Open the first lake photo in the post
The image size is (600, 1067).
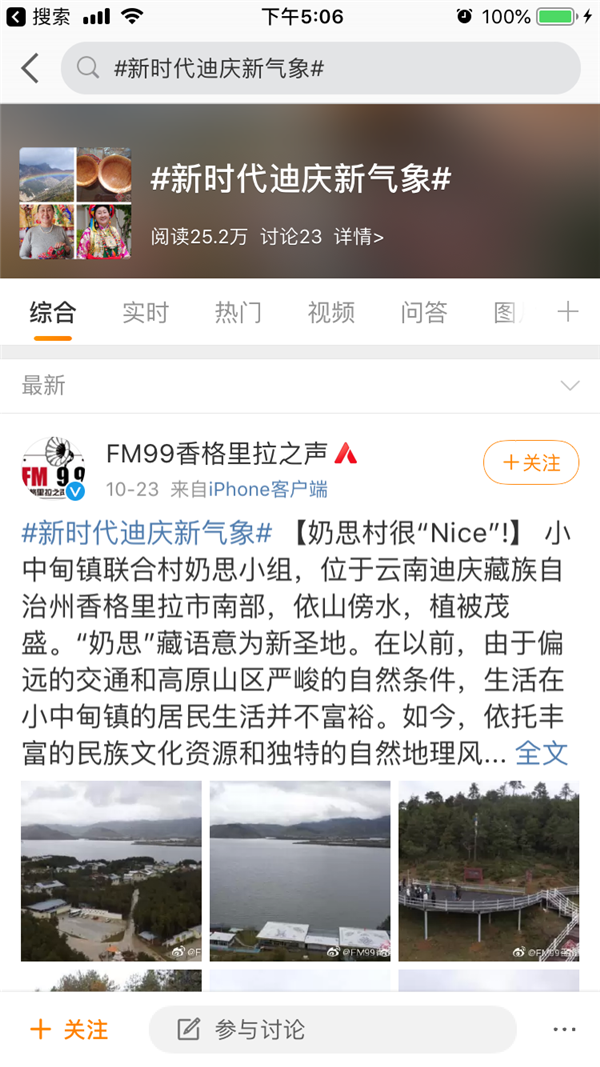pos(111,871)
